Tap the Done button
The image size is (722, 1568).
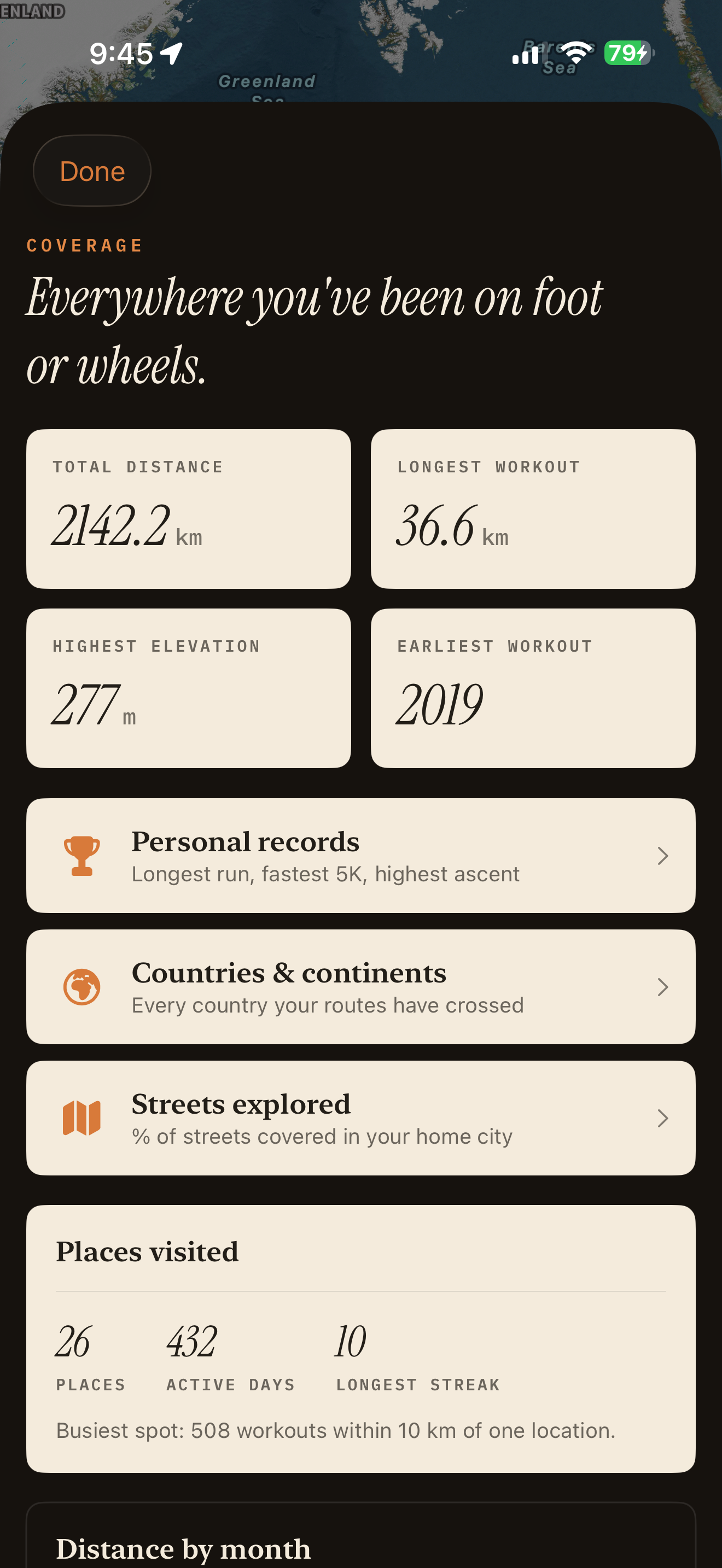91,171
